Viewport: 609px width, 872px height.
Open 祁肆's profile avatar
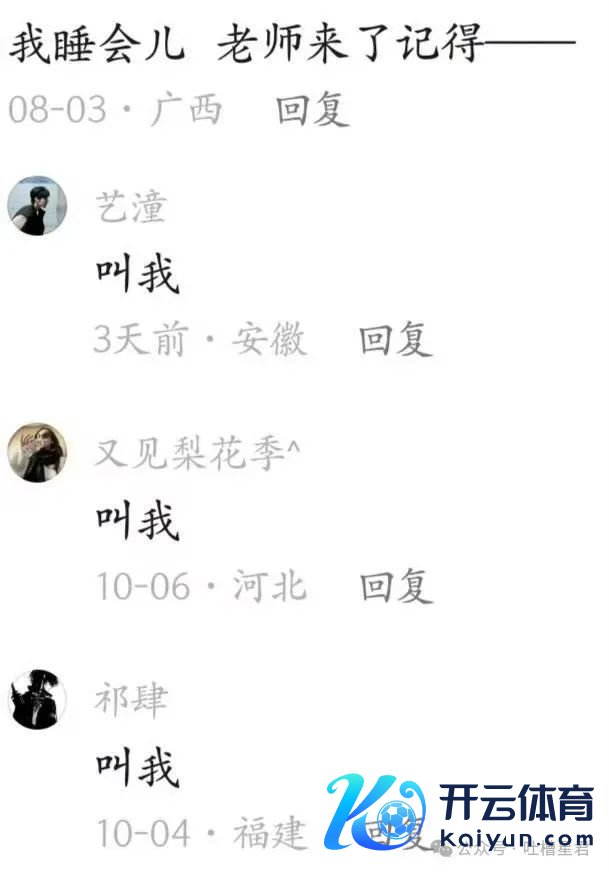(x=37, y=698)
